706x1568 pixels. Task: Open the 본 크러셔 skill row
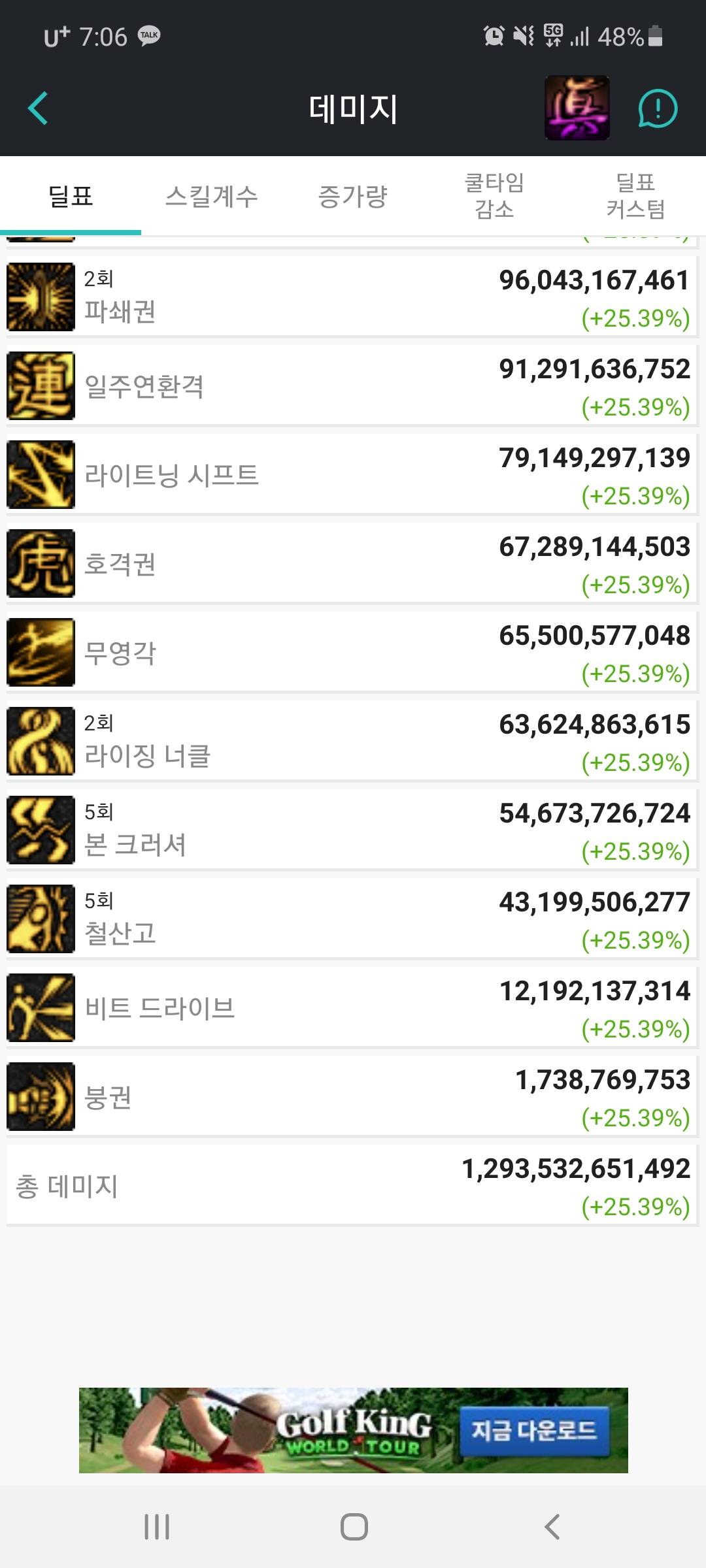(x=353, y=830)
